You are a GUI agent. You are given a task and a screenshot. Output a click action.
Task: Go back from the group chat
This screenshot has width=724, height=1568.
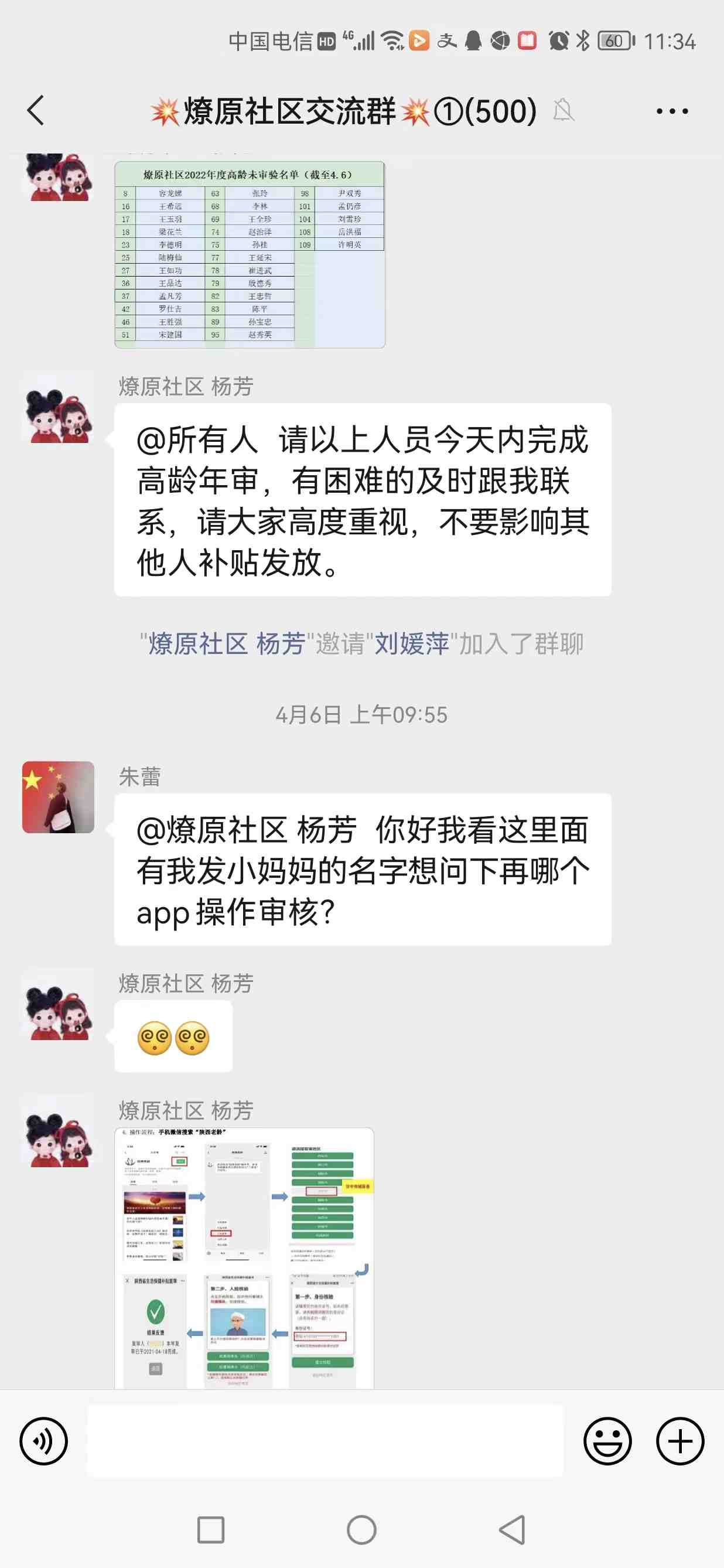[36, 111]
